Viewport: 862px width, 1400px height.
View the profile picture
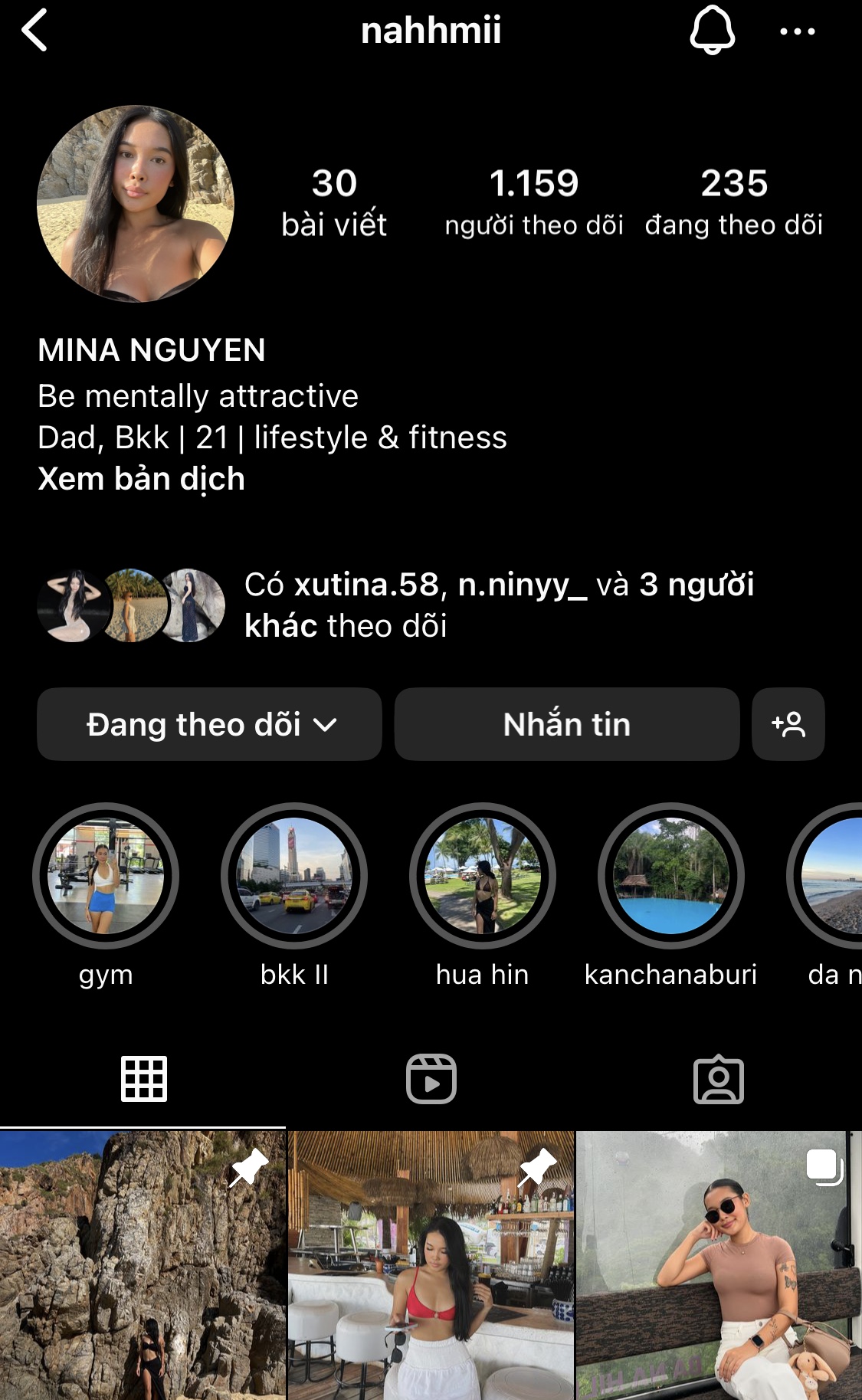(x=136, y=204)
